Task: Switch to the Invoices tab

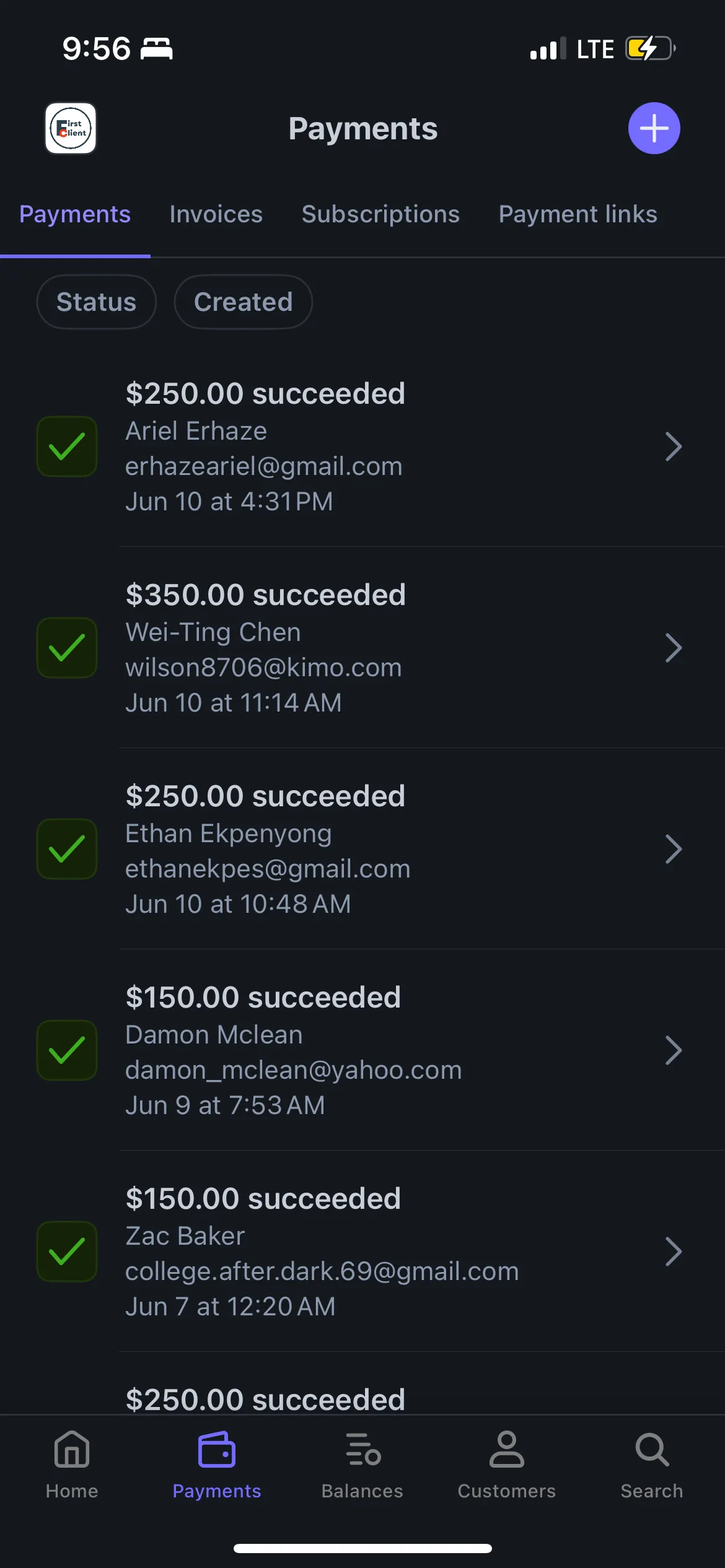Action: [x=216, y=214]
